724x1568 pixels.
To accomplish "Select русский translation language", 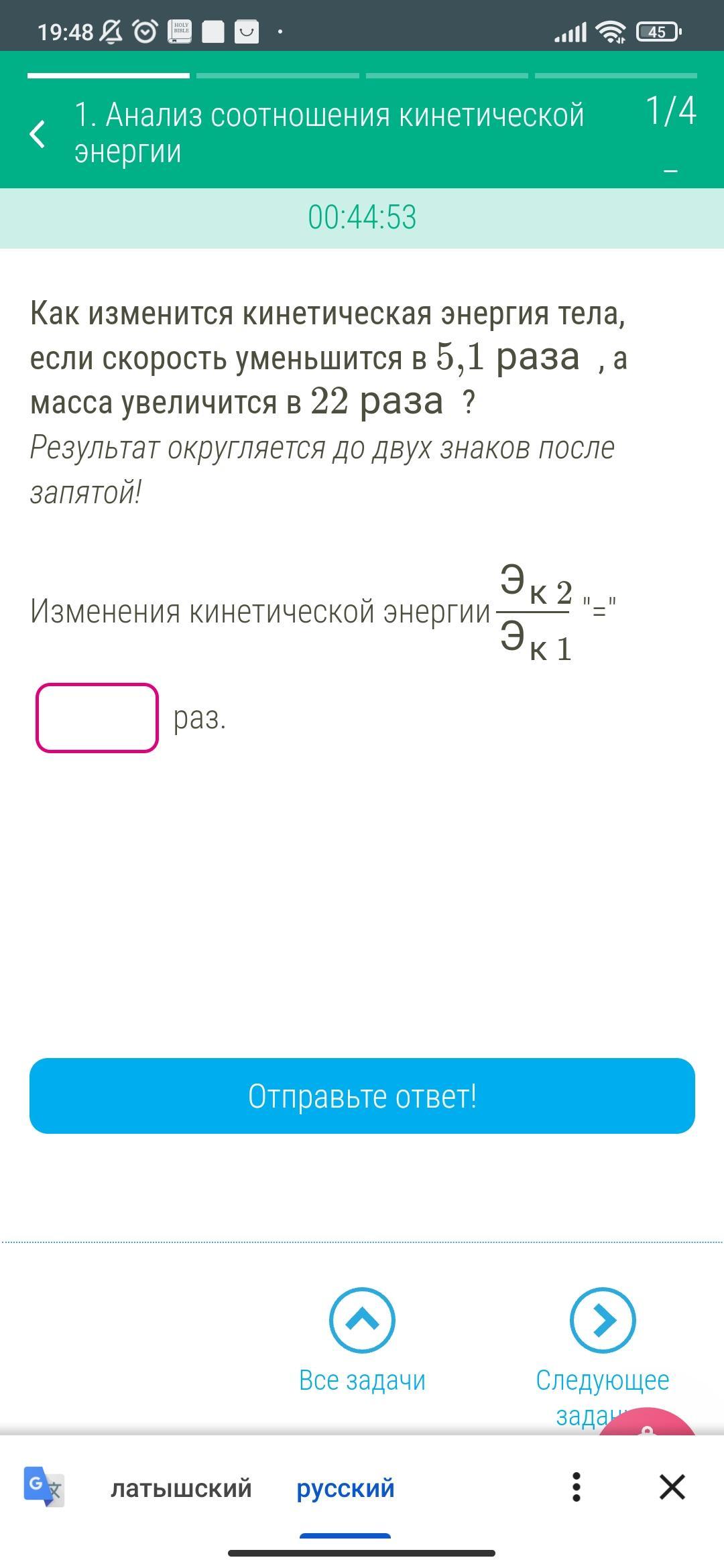I will click(x=345, y=1488).
